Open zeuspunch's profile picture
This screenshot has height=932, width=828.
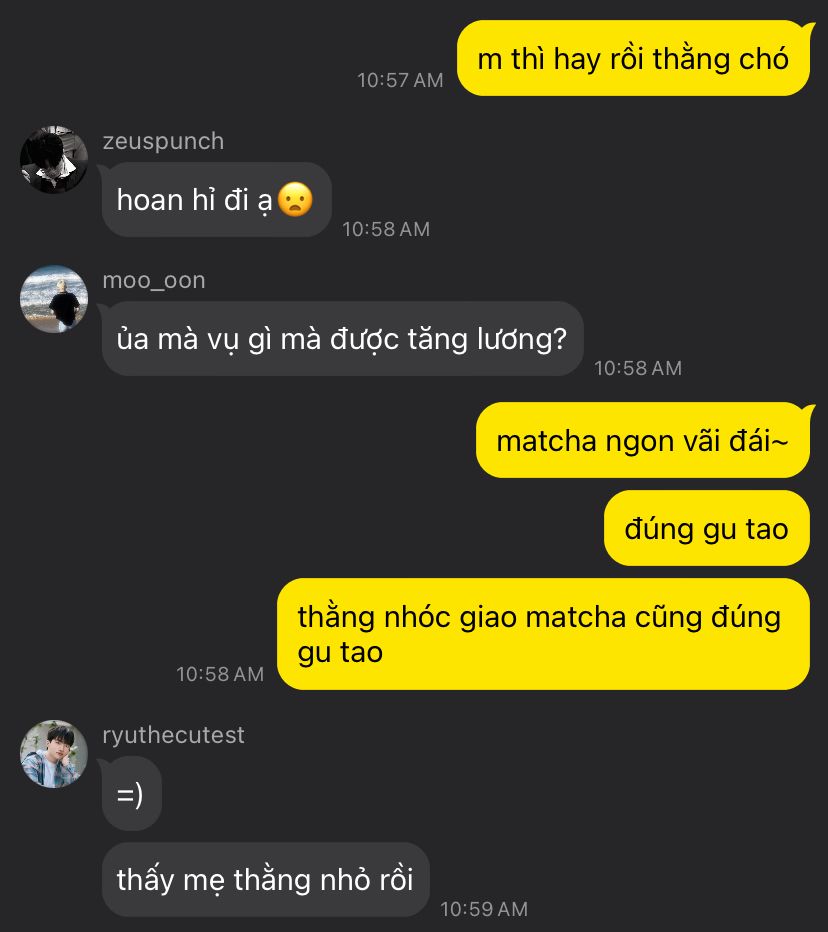point(54,160)
